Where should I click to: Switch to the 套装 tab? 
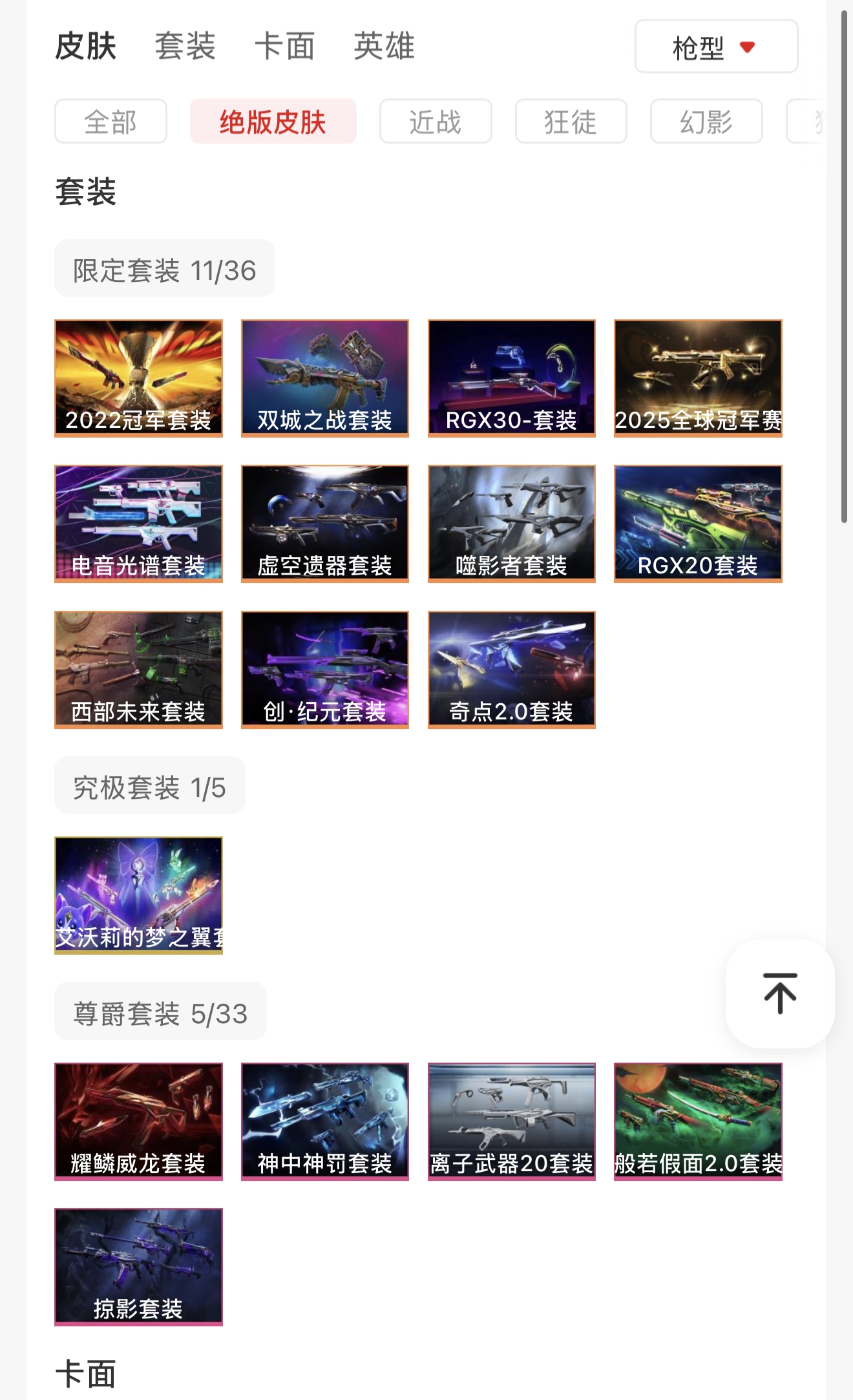(x=185, y=47)
